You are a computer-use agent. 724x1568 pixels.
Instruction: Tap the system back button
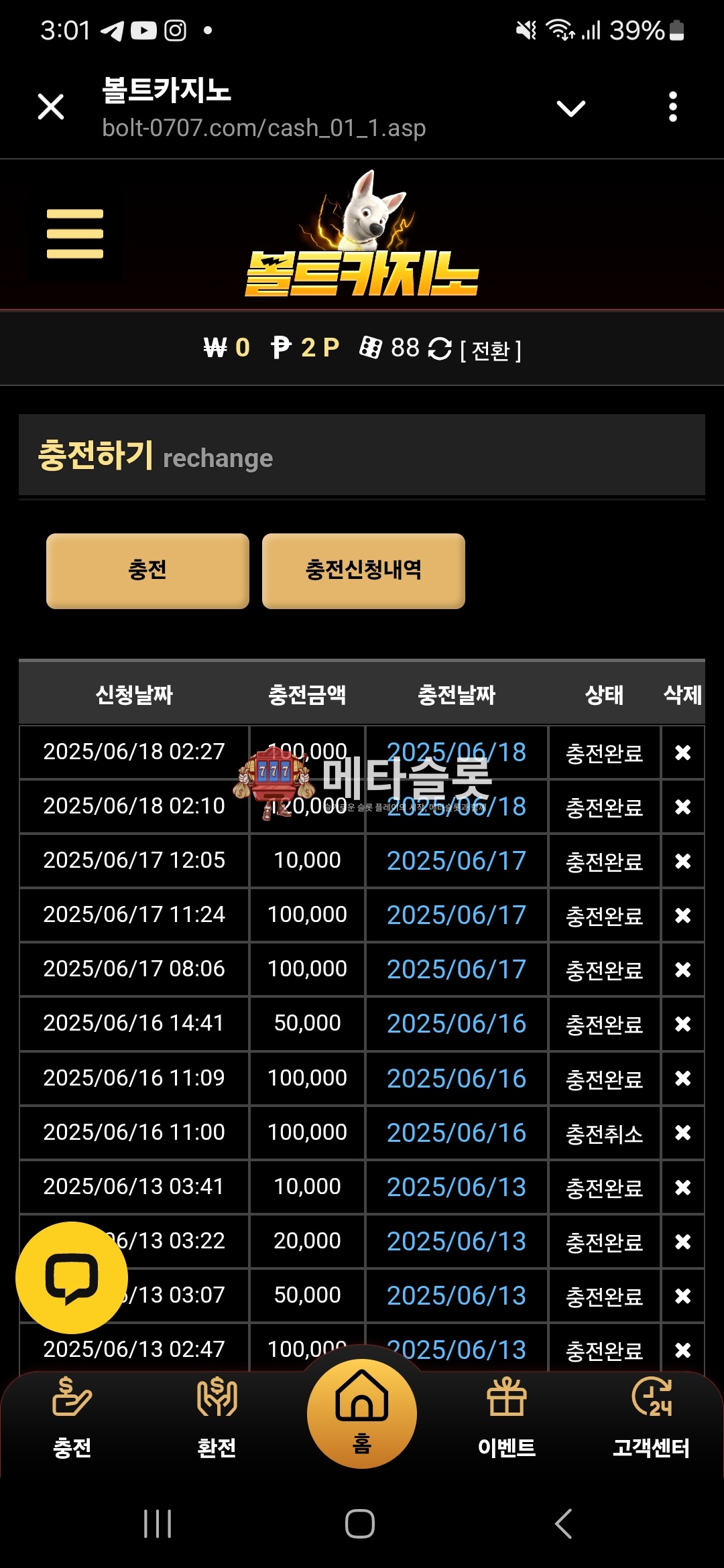coord(564,1524)
